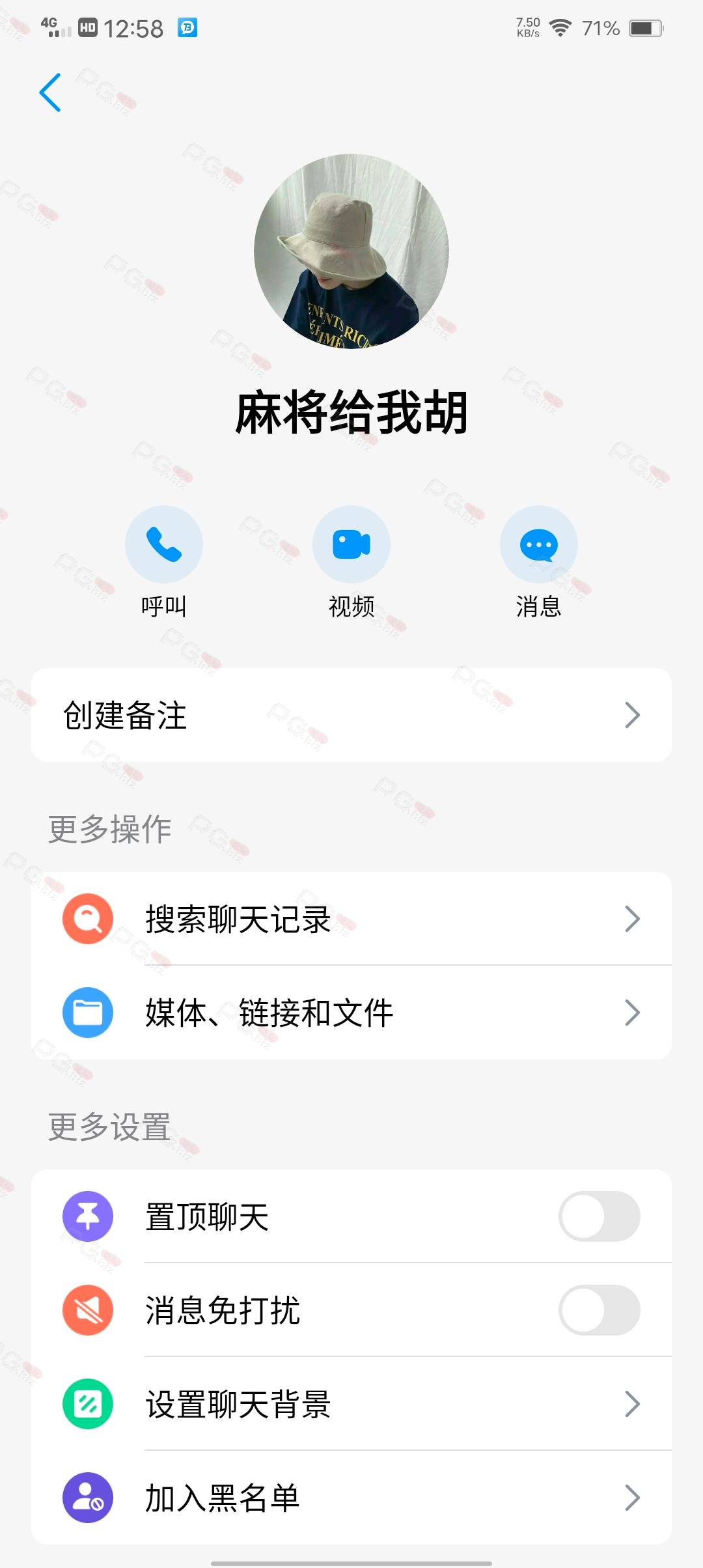Open 搜索聊天记录 to search chat history

(x=351, y=919)
